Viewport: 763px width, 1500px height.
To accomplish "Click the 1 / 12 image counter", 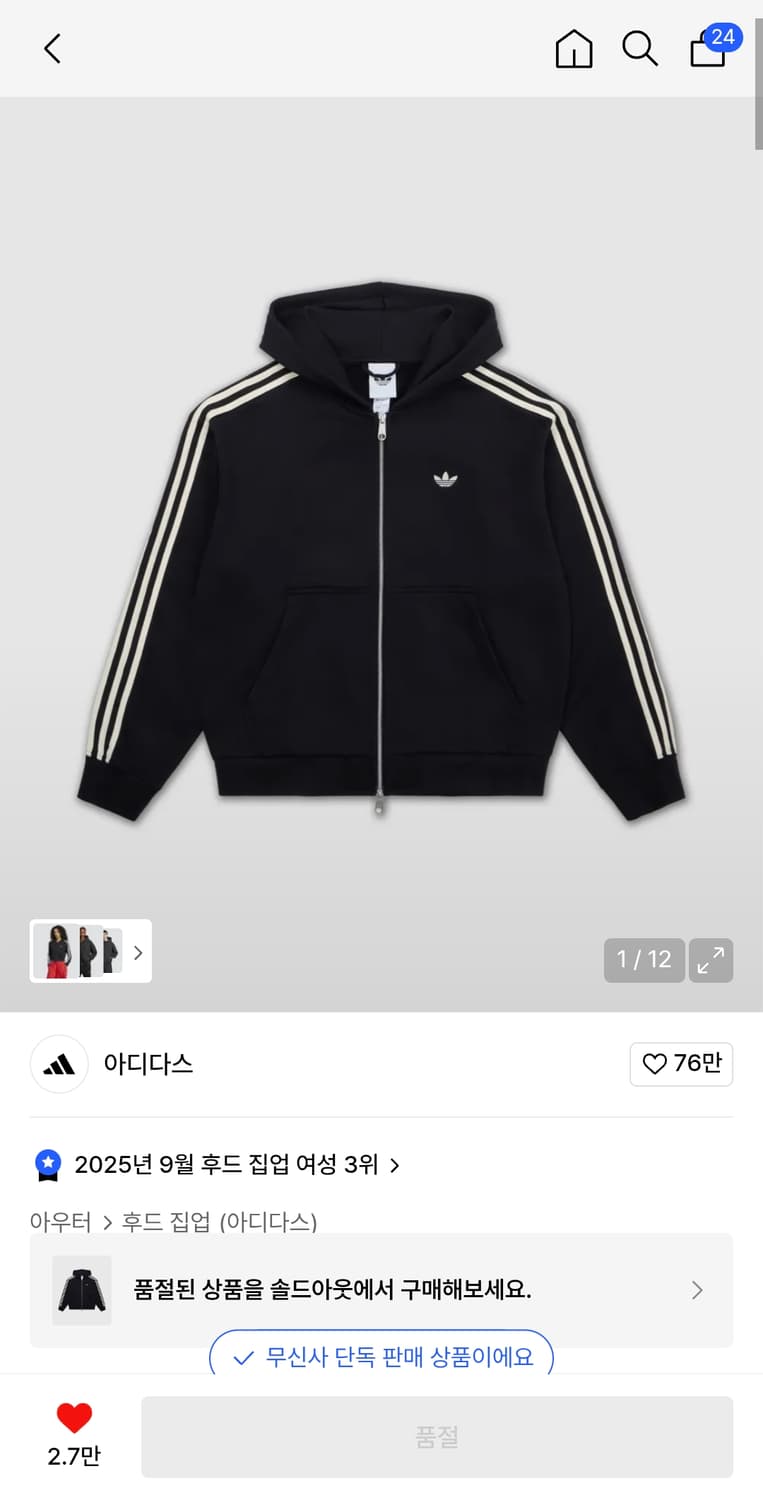I will pos(643,960).
